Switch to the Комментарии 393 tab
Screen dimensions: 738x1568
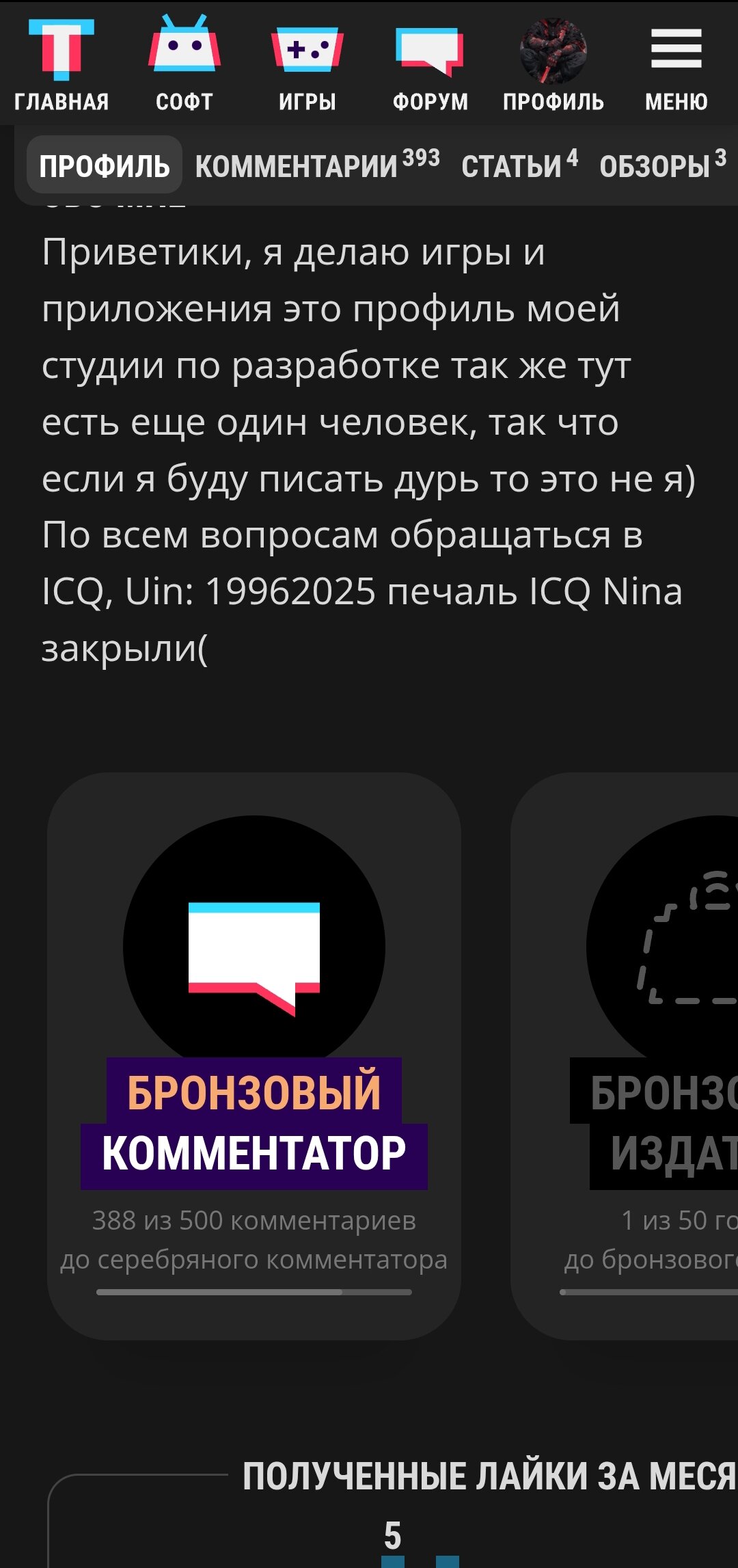click(317, 165)
